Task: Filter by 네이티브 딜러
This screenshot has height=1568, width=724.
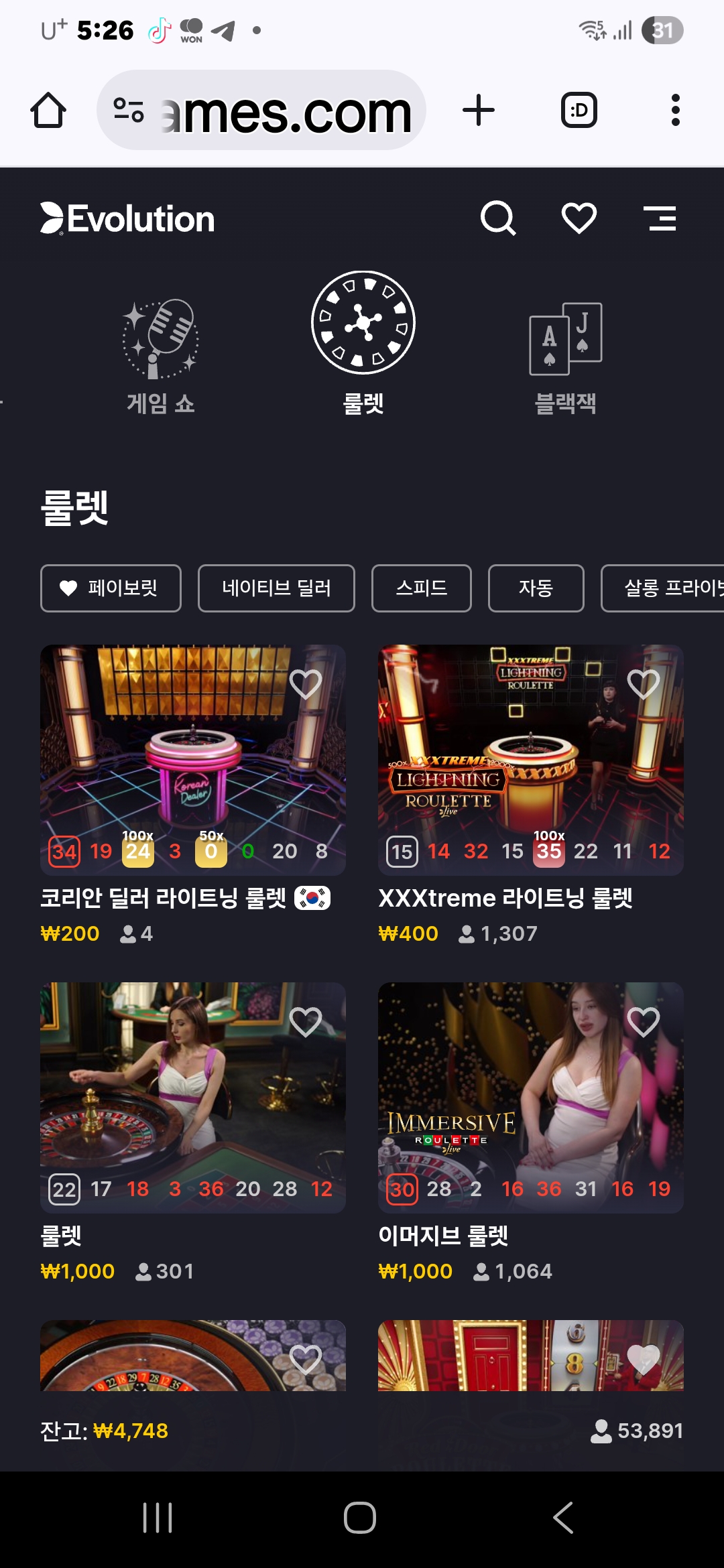Action: [x=276, y=588]
